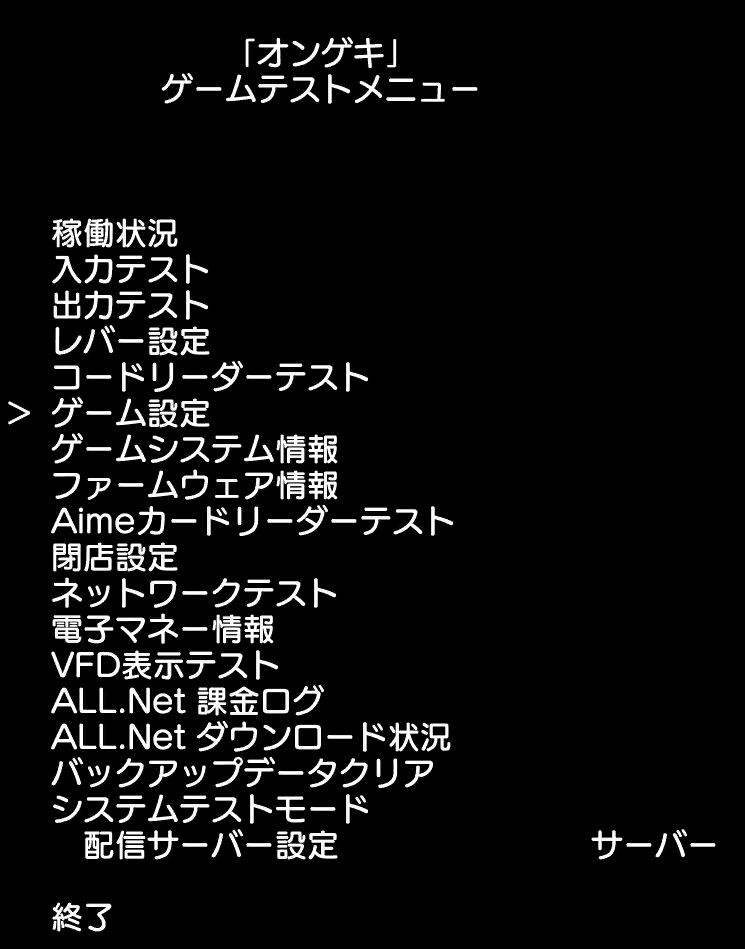Enter システムテストモード system test mode

tap(210, 809)
